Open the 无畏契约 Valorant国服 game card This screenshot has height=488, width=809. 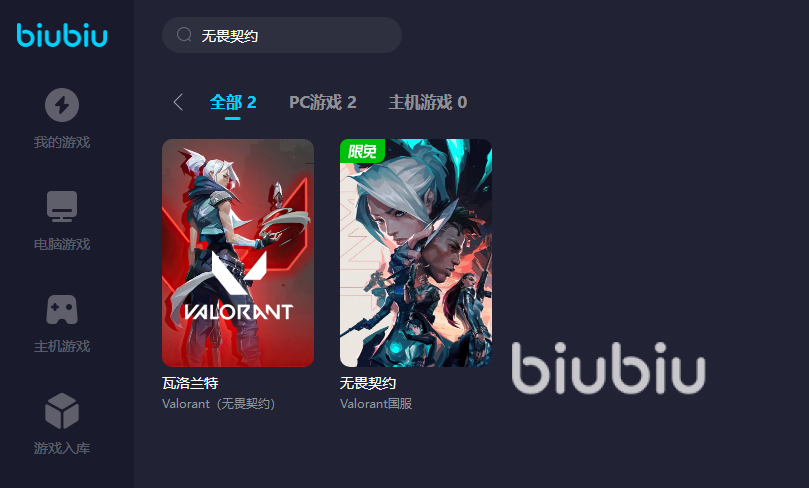tap(416, 253)
